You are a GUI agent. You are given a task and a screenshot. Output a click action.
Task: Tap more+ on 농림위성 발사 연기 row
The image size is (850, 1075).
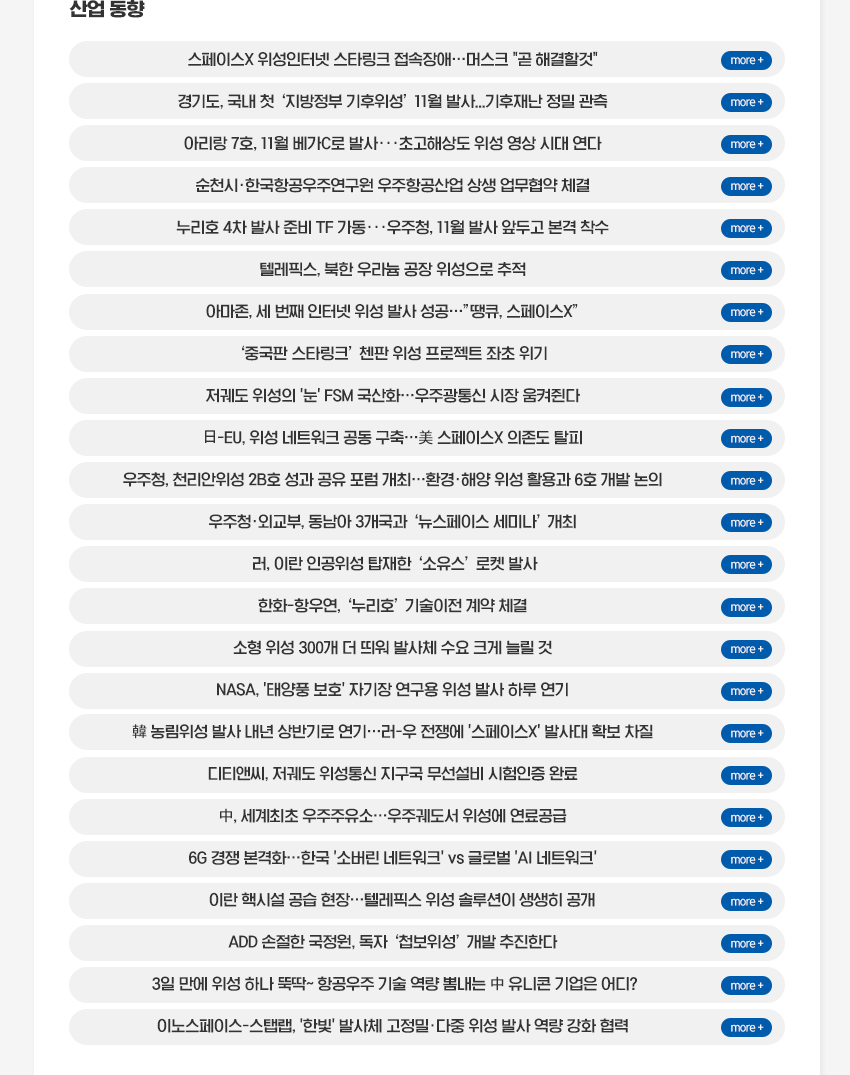746,733
